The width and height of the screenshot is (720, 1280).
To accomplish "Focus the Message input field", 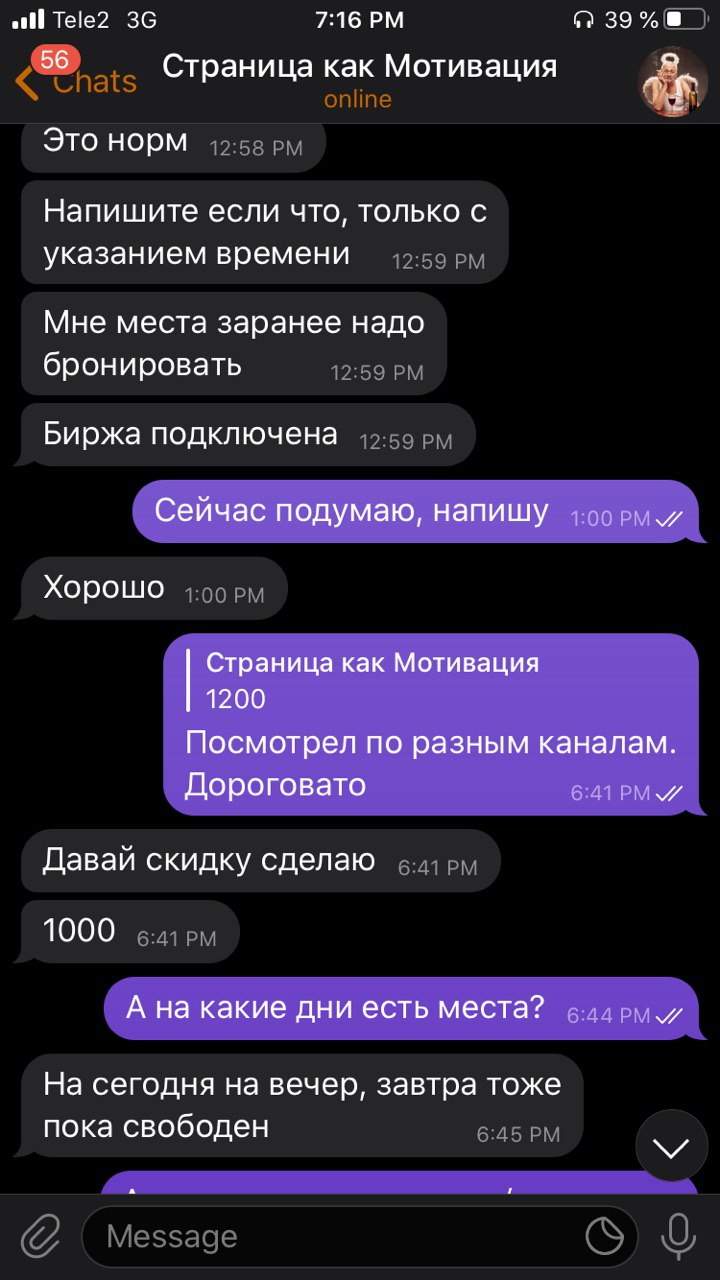I will click(x=330, y=1237).
